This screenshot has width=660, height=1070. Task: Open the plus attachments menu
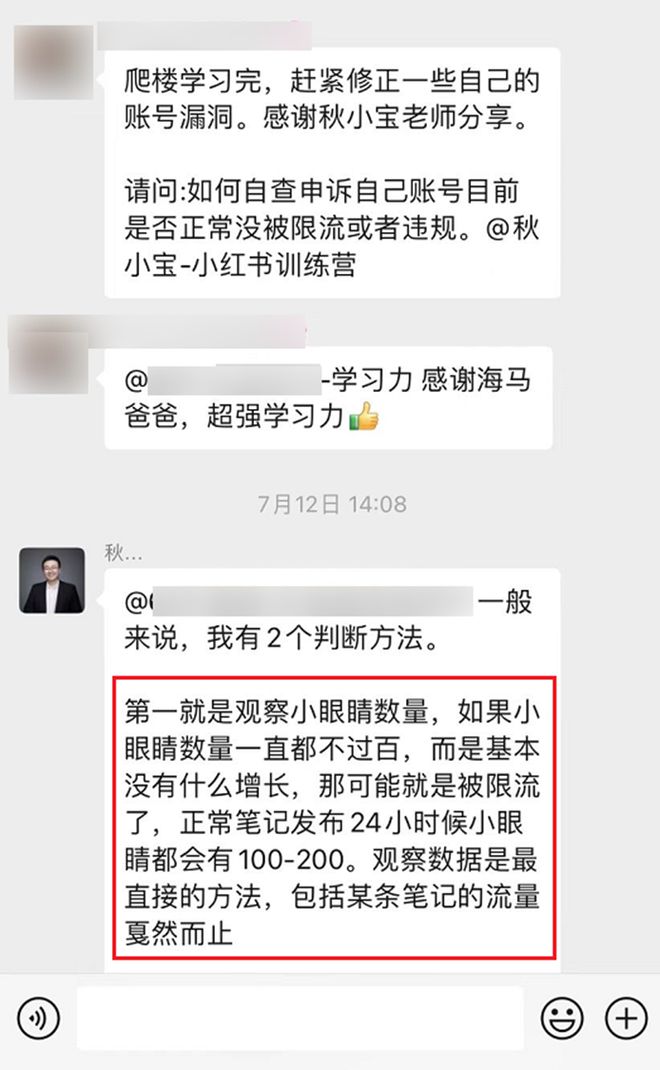626,1019
